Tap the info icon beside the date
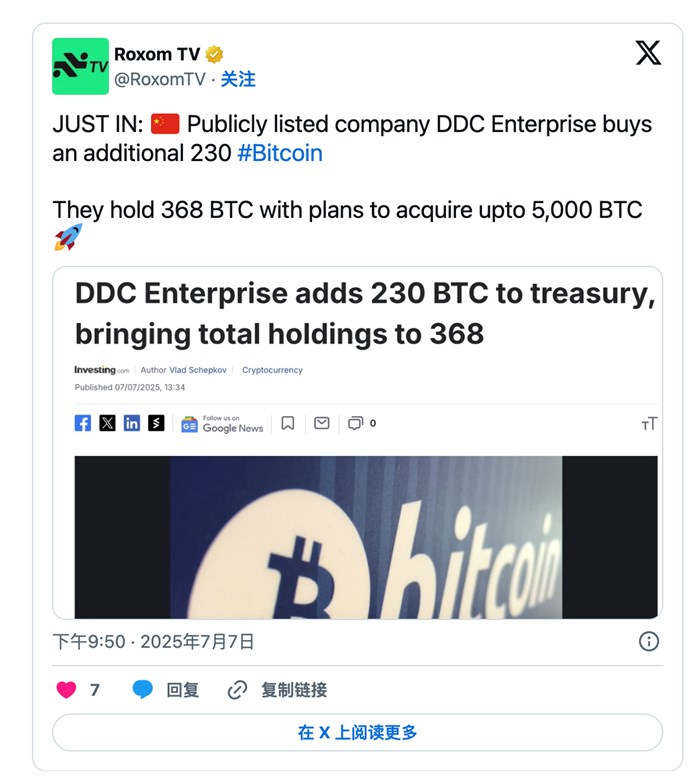The image size is (700, 784). (x=648, y=641)
